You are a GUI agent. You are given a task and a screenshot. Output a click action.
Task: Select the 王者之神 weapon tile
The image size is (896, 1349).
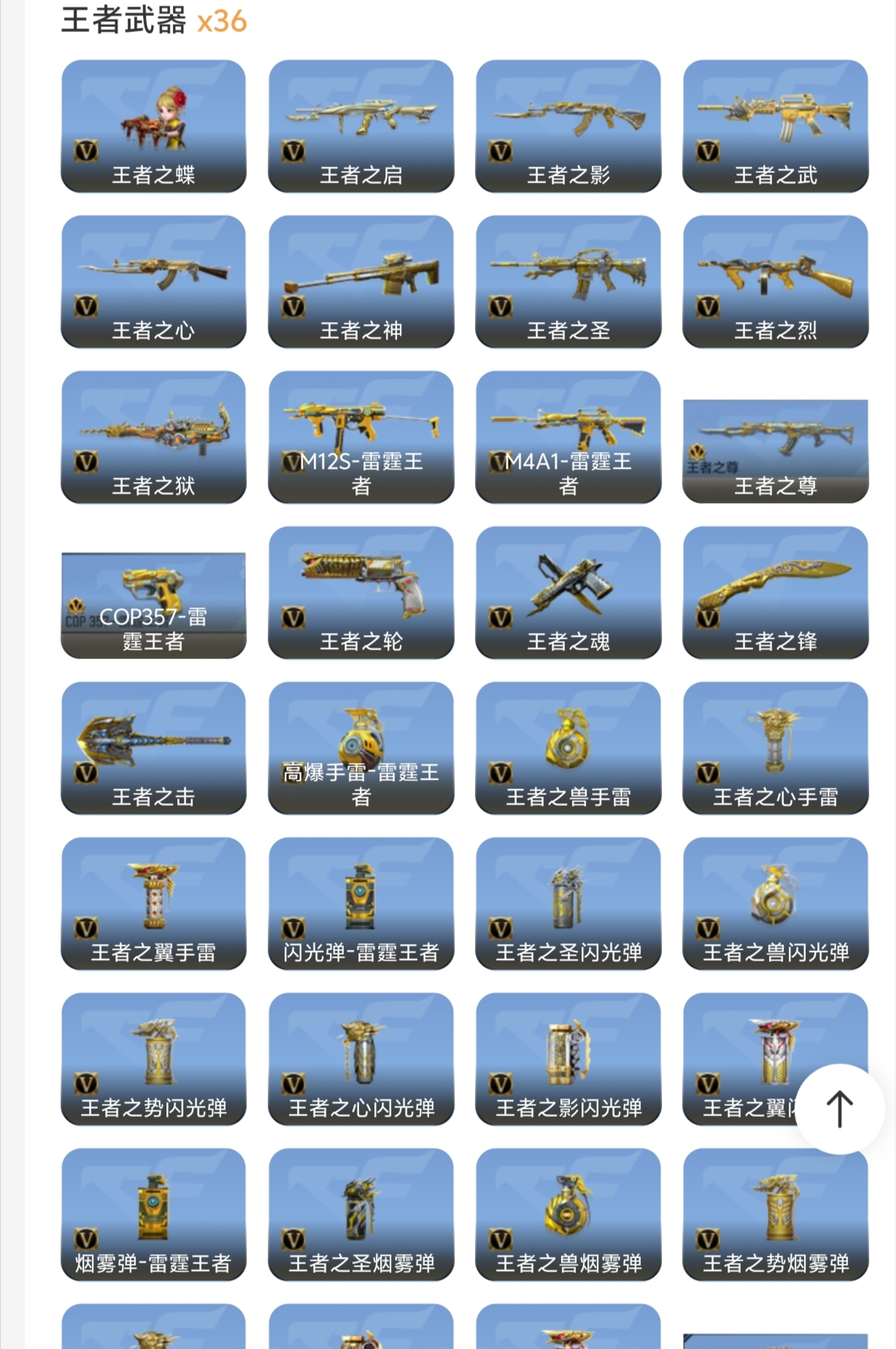point(360,282)
